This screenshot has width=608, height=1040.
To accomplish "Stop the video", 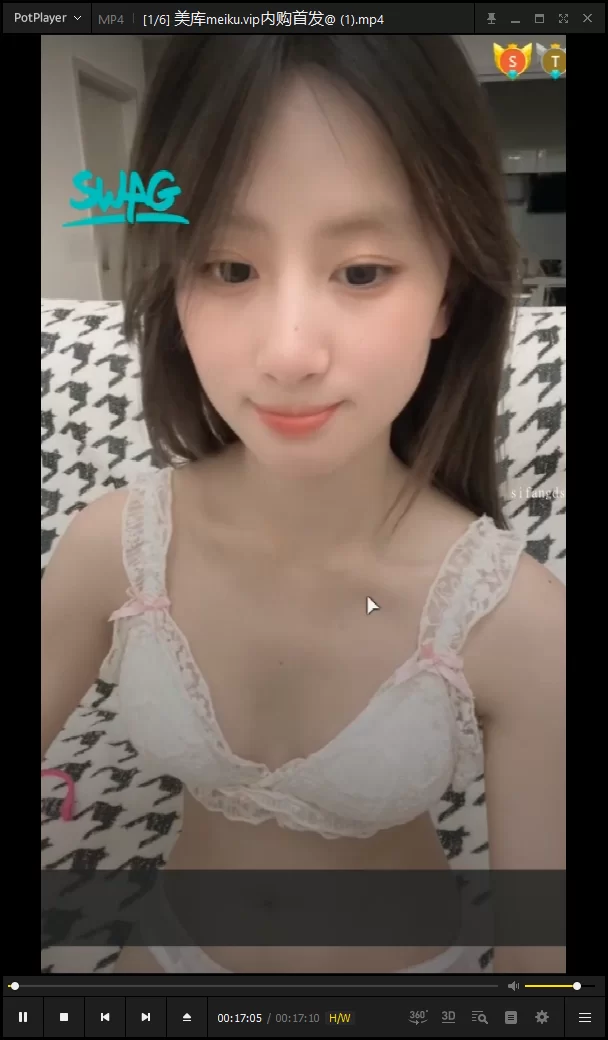I will click(x=64, y=1017).
